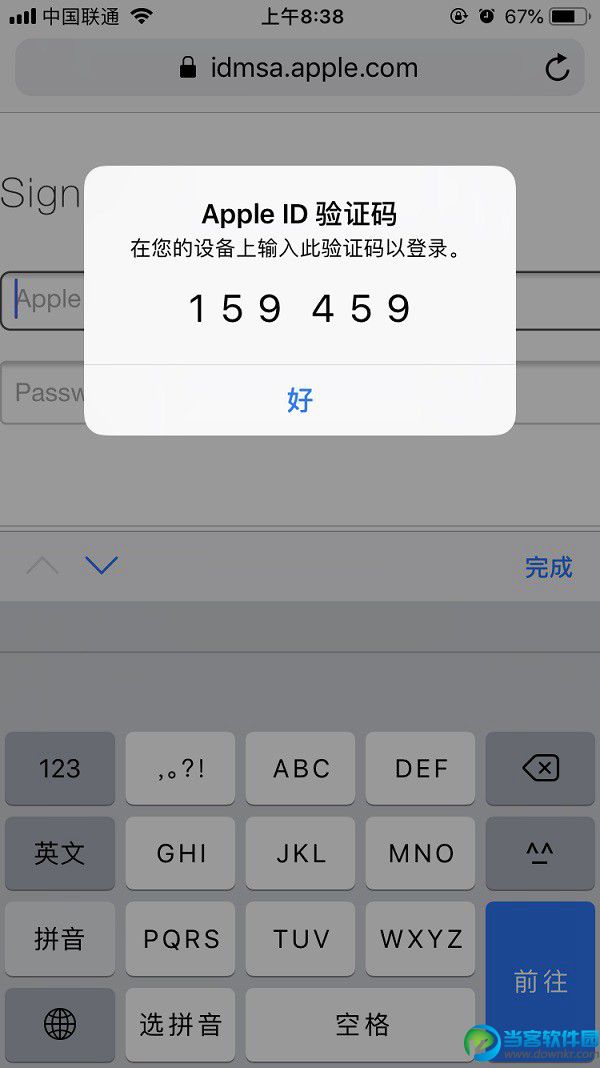Reload the idmsa.apple.com page
The width and height of the screenshot is (600, 1068).
coord(557,68)
